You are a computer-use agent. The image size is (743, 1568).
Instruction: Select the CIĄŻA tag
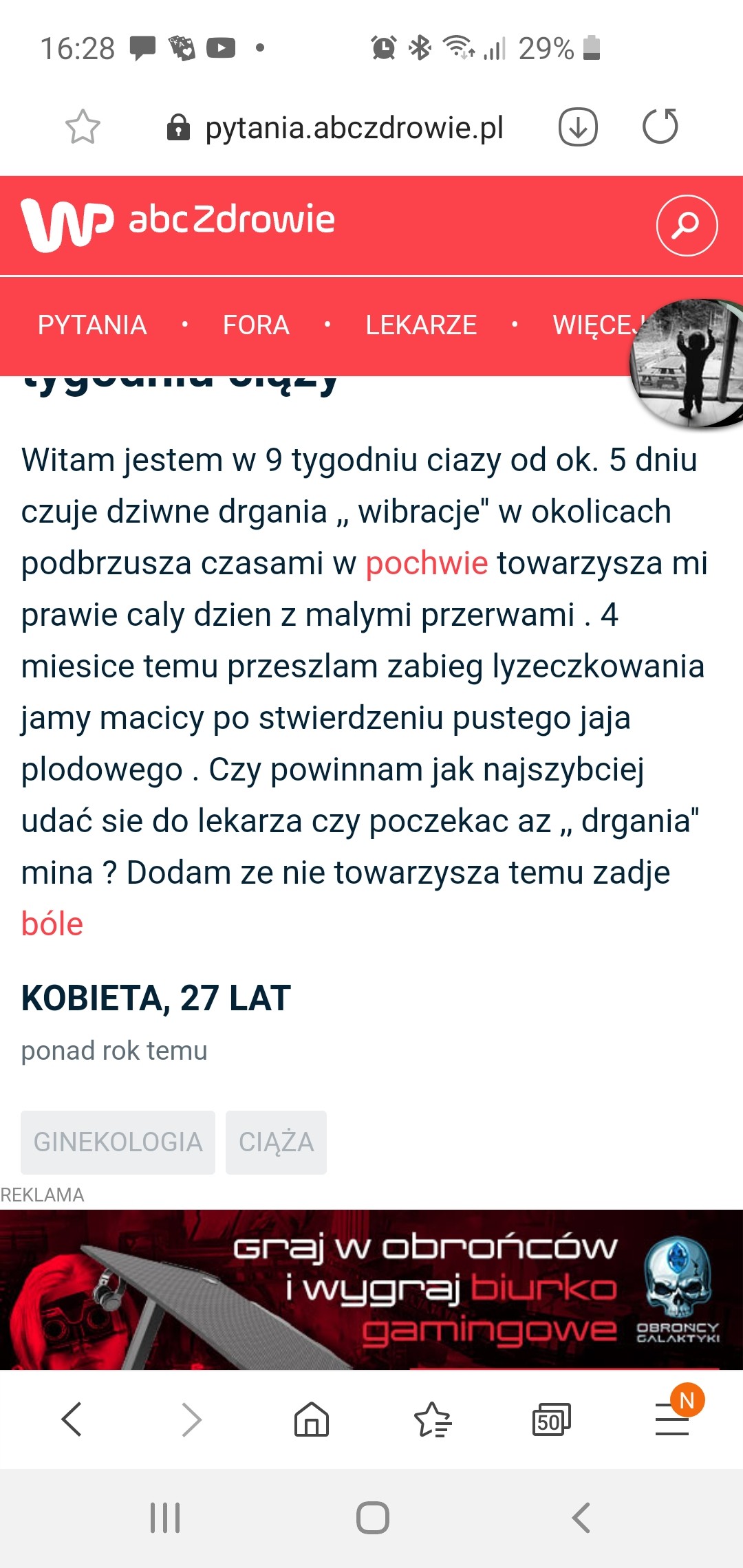276,1142
